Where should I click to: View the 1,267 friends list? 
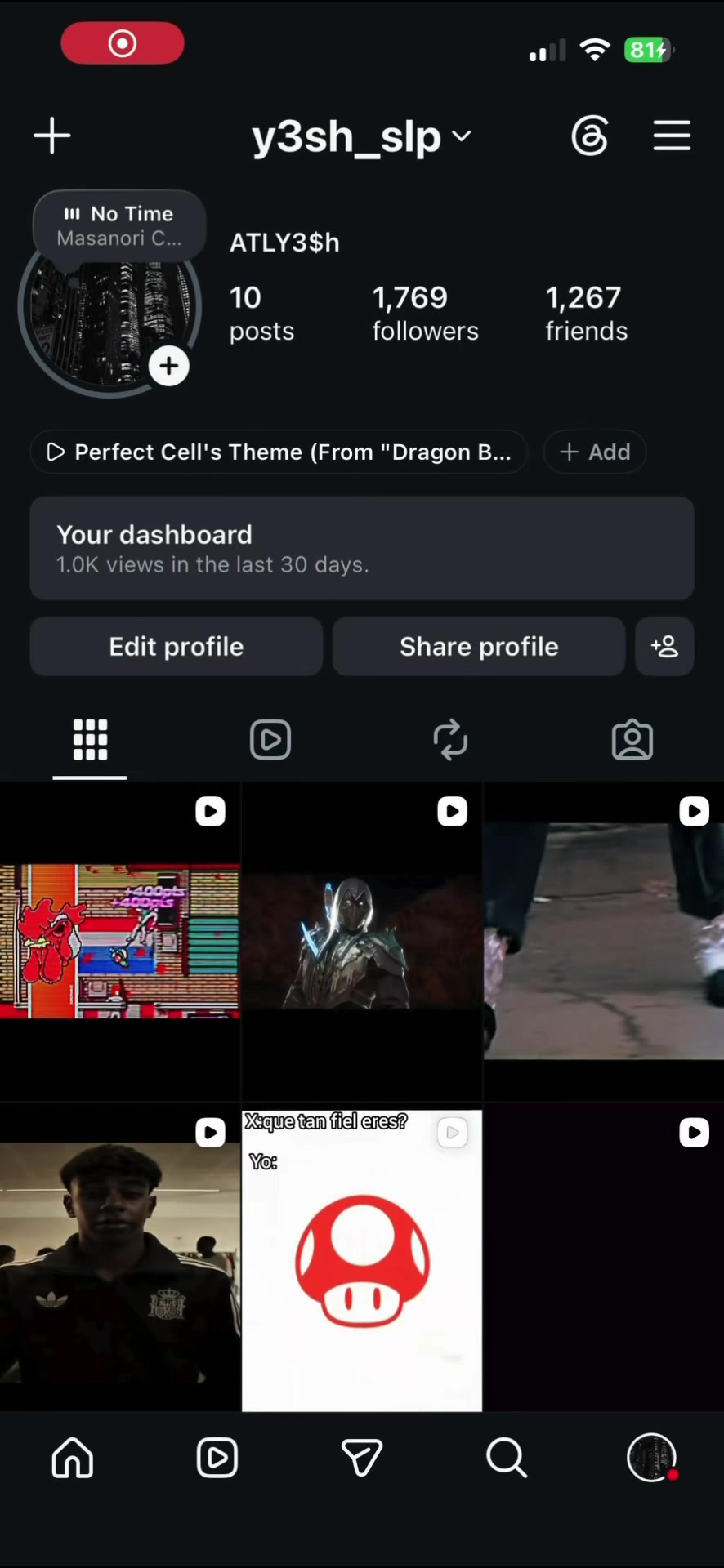pos(587,314)
